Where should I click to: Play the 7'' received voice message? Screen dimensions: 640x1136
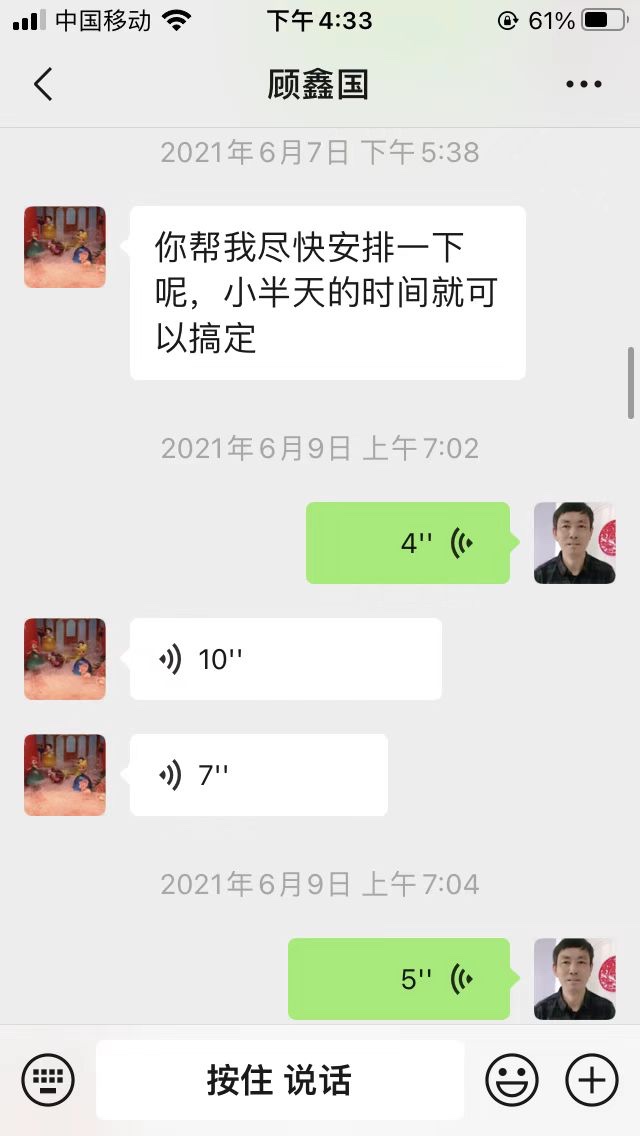pyautogui.click(x=258, y=775)
